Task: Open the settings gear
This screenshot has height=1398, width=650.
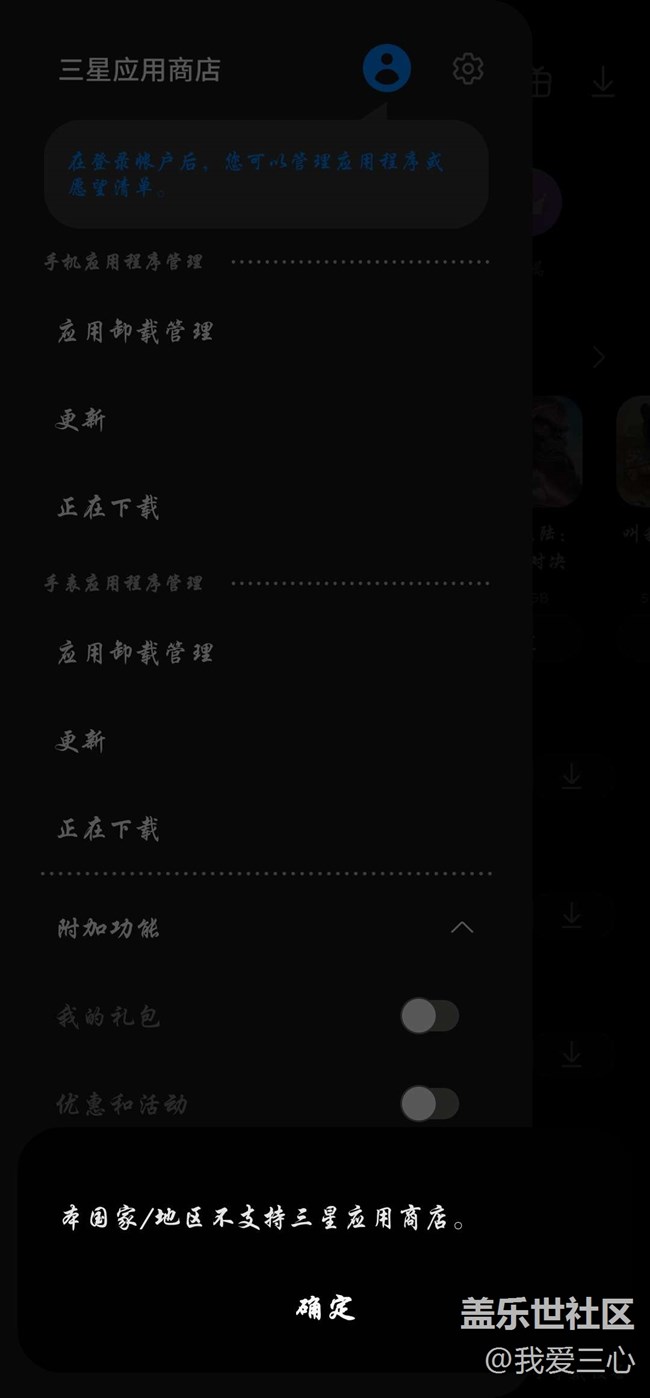Action: pos(467,69)
